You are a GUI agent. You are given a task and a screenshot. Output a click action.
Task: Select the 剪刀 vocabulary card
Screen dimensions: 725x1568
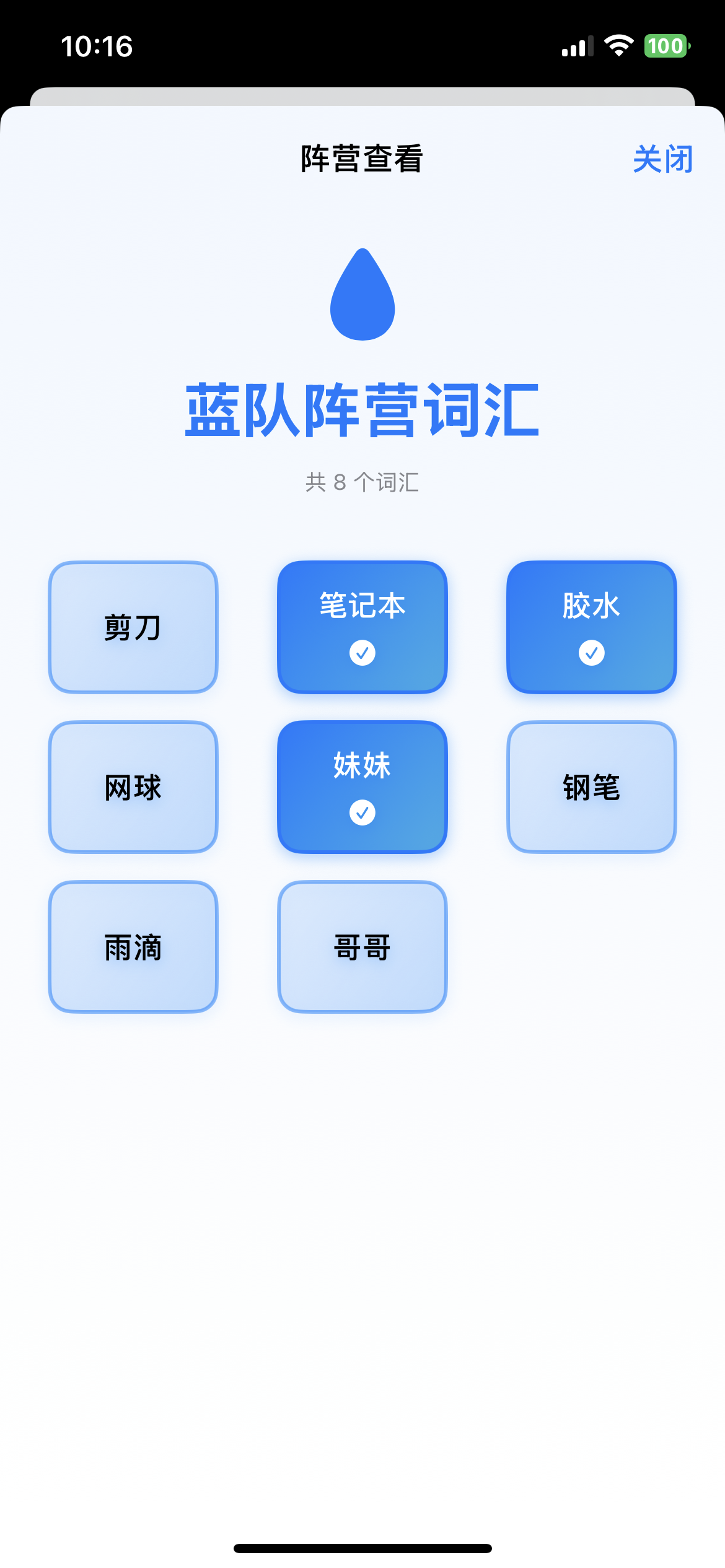click(133, 627)
